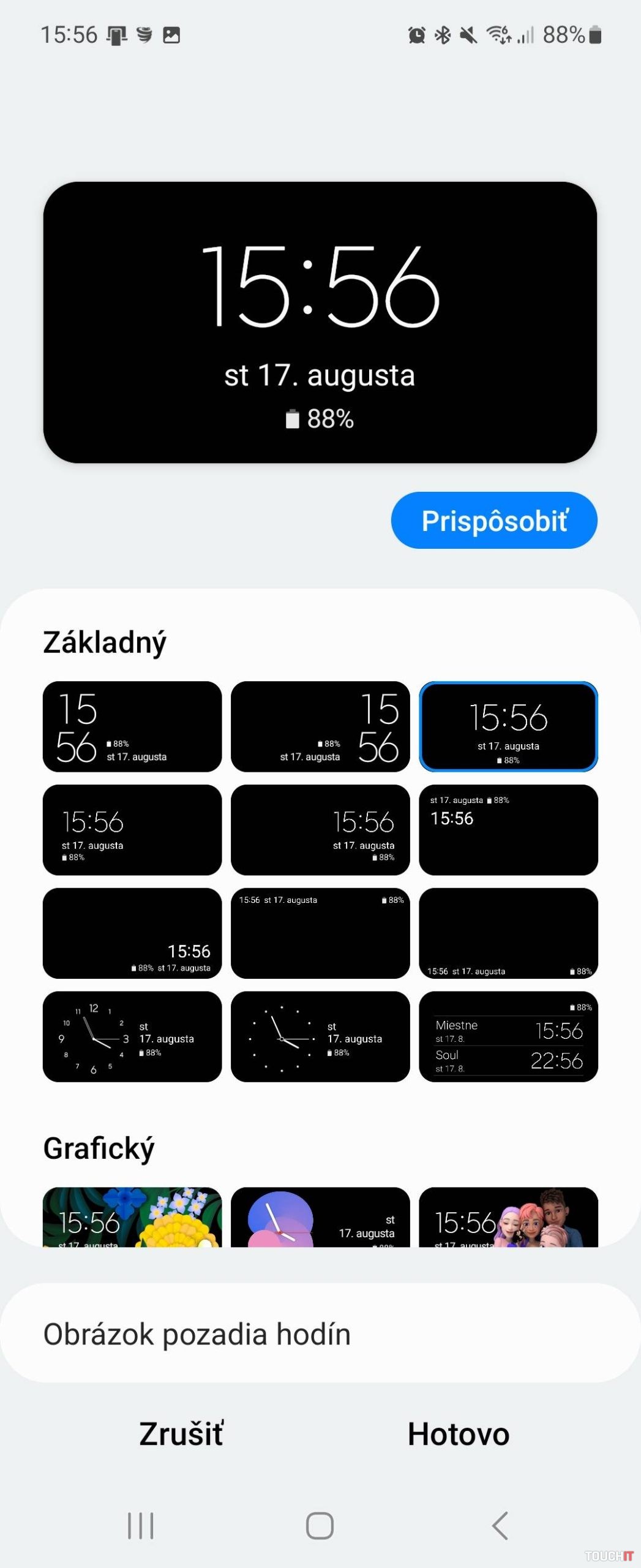This screenshot has height=1568, width=641.
Task: Pick the floral graphic clock style
Action: pos(132,1216)
